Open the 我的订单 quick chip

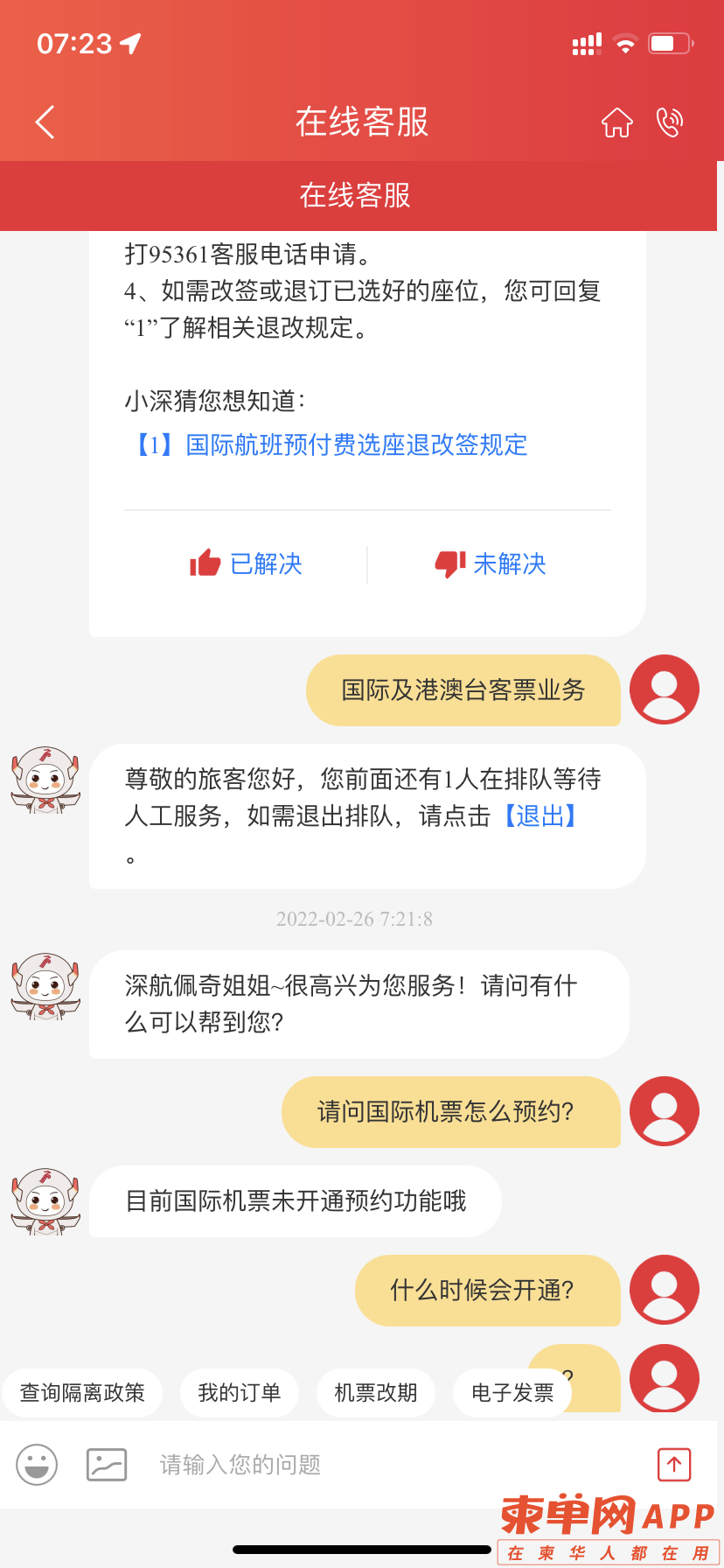click(x=240, y=1392)
